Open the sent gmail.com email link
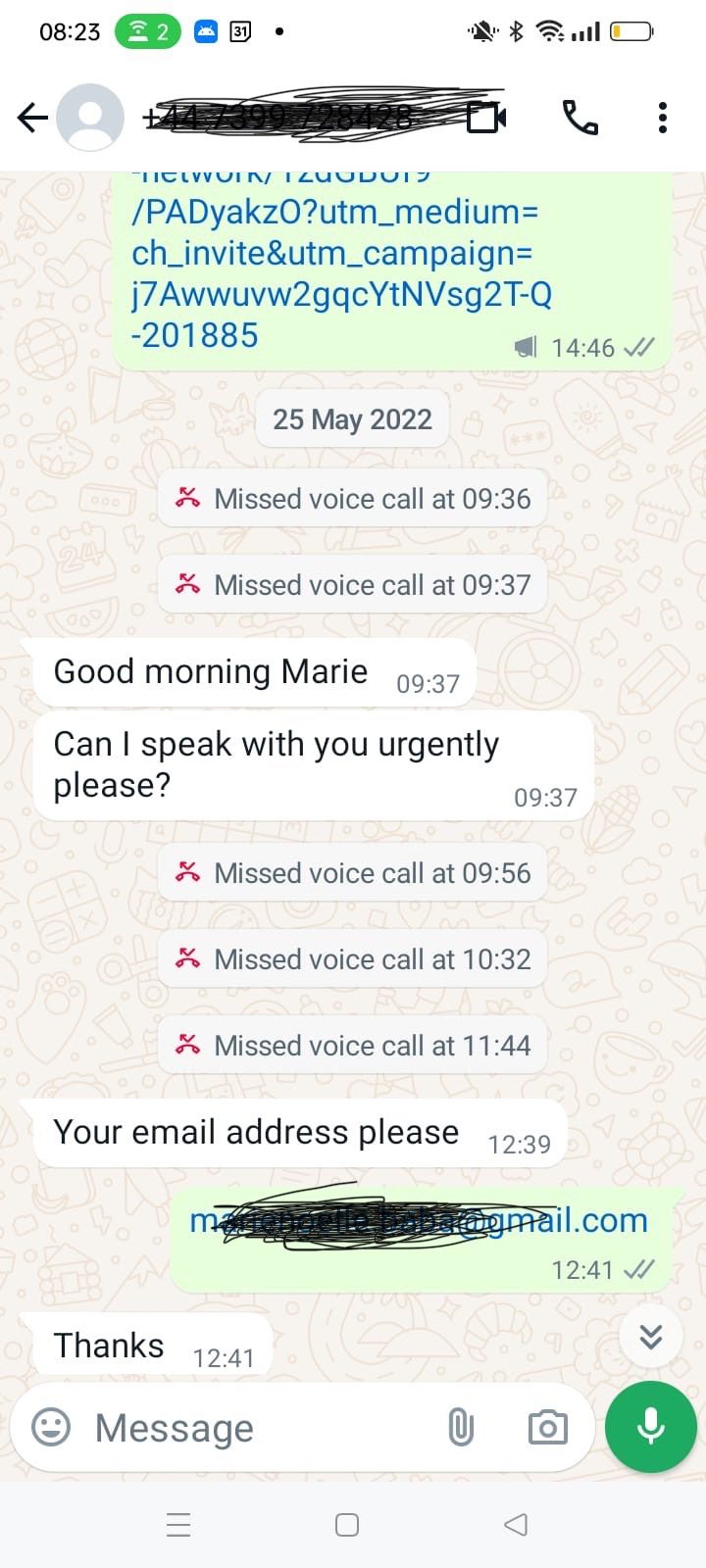 (419, 1220)
